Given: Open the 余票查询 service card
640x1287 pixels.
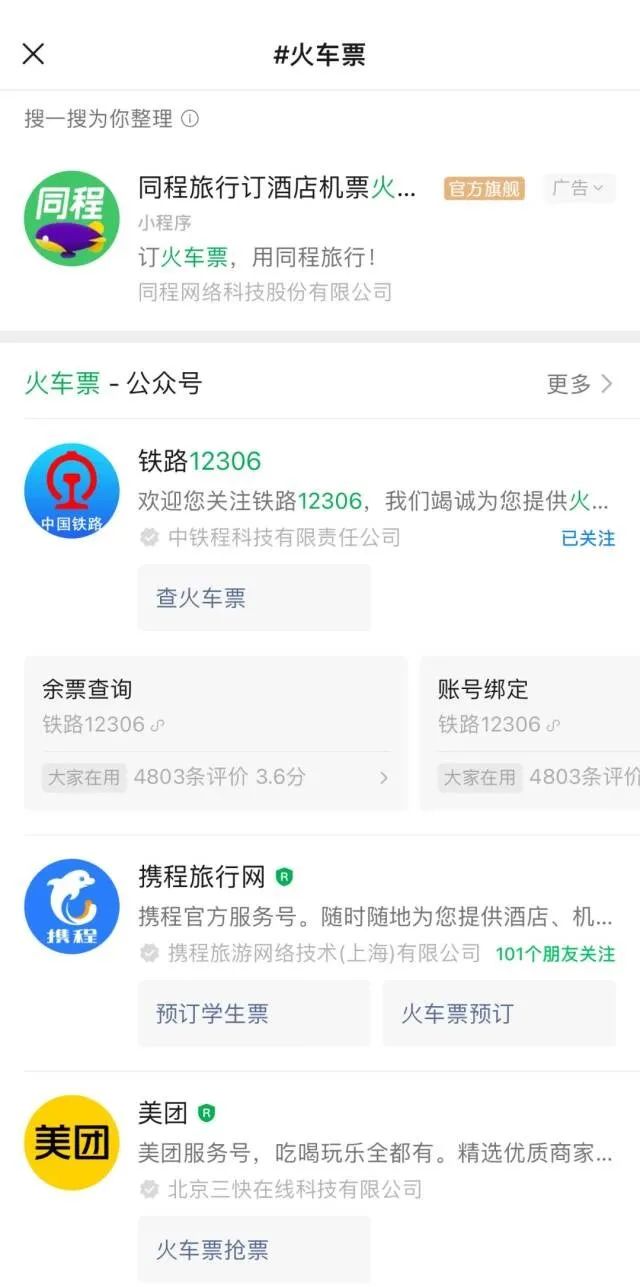Looking at the screenshot, I should coord(216,733).
